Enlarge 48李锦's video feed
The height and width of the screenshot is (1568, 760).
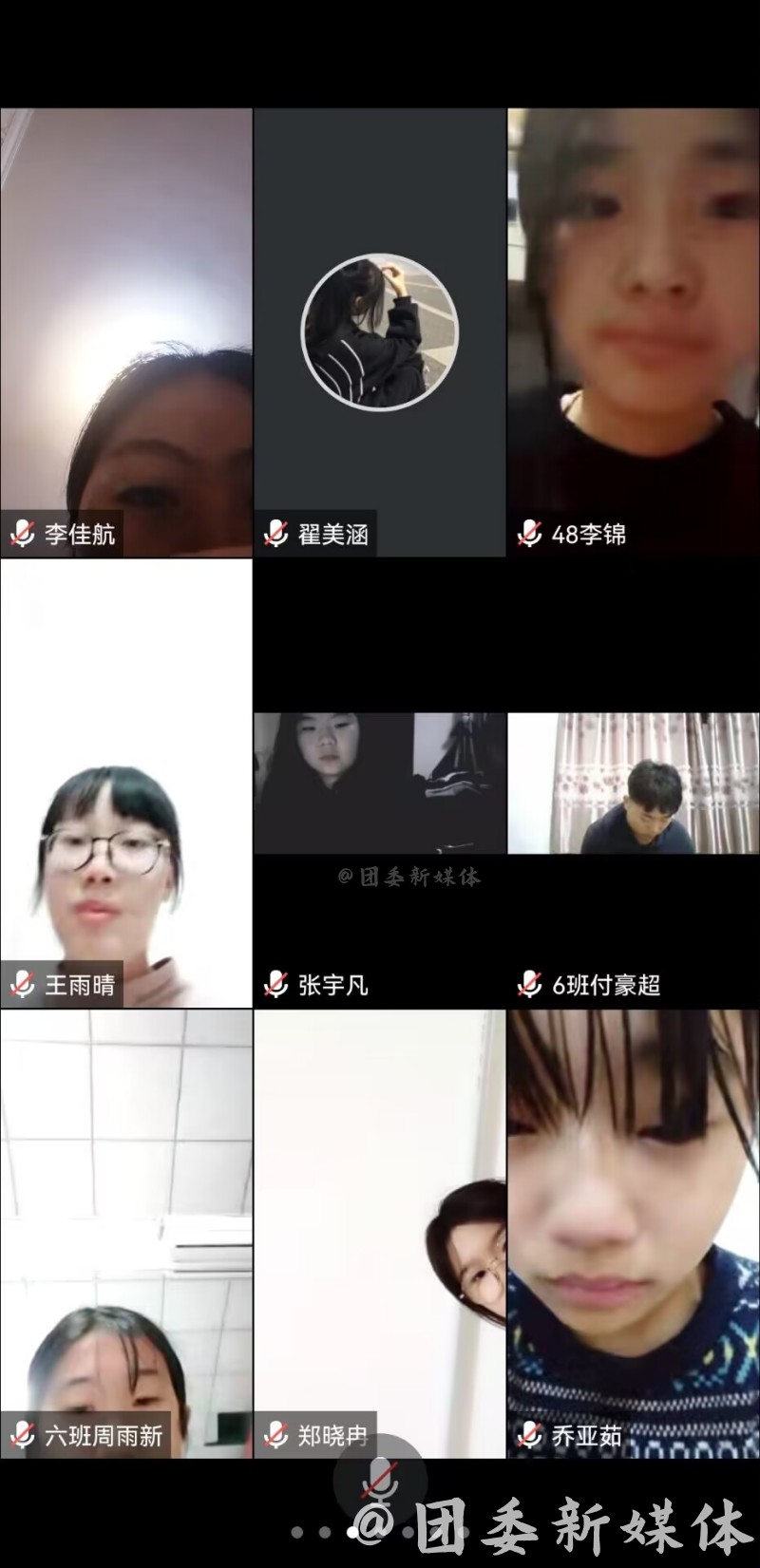coord(634,332)
